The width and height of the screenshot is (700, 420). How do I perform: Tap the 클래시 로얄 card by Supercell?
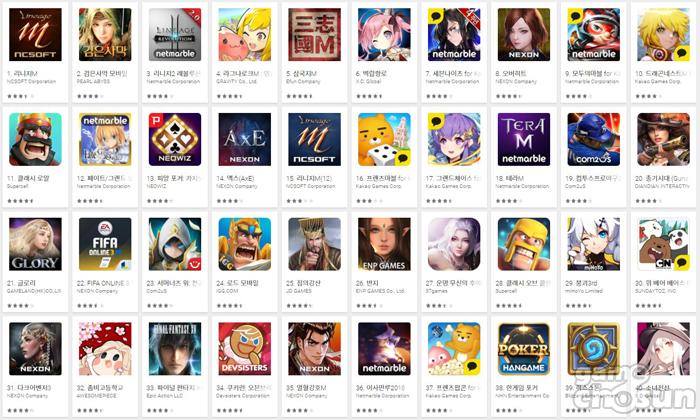tap(35, 140)
